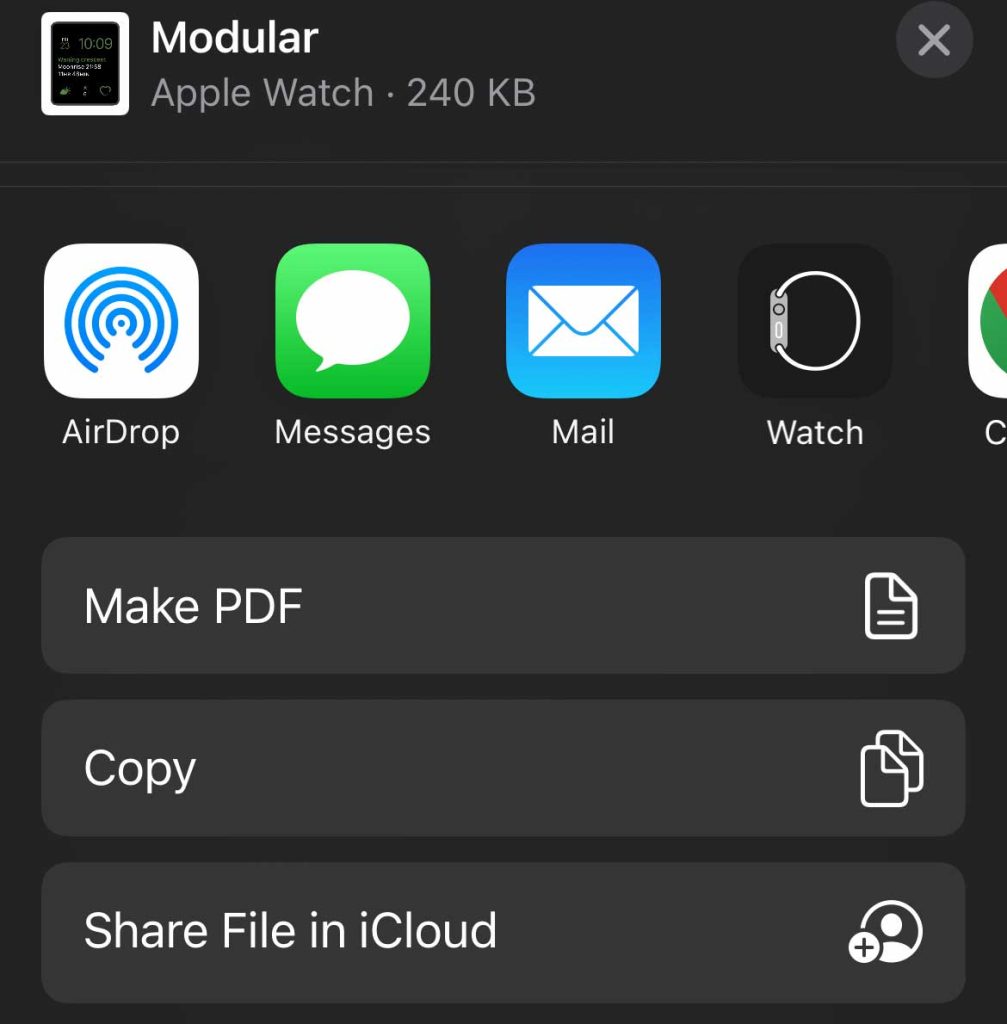Close the share sheet
1007x1024 pixels.
tap(933, 41)
